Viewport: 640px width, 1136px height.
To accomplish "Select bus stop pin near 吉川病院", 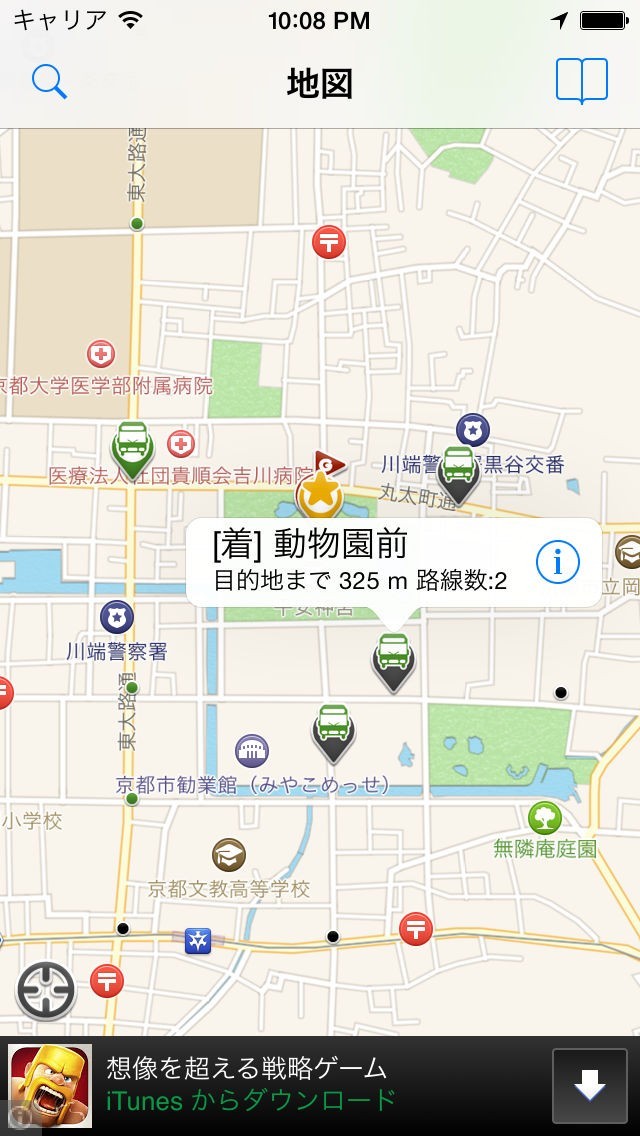I will click(x=133, y=446).
